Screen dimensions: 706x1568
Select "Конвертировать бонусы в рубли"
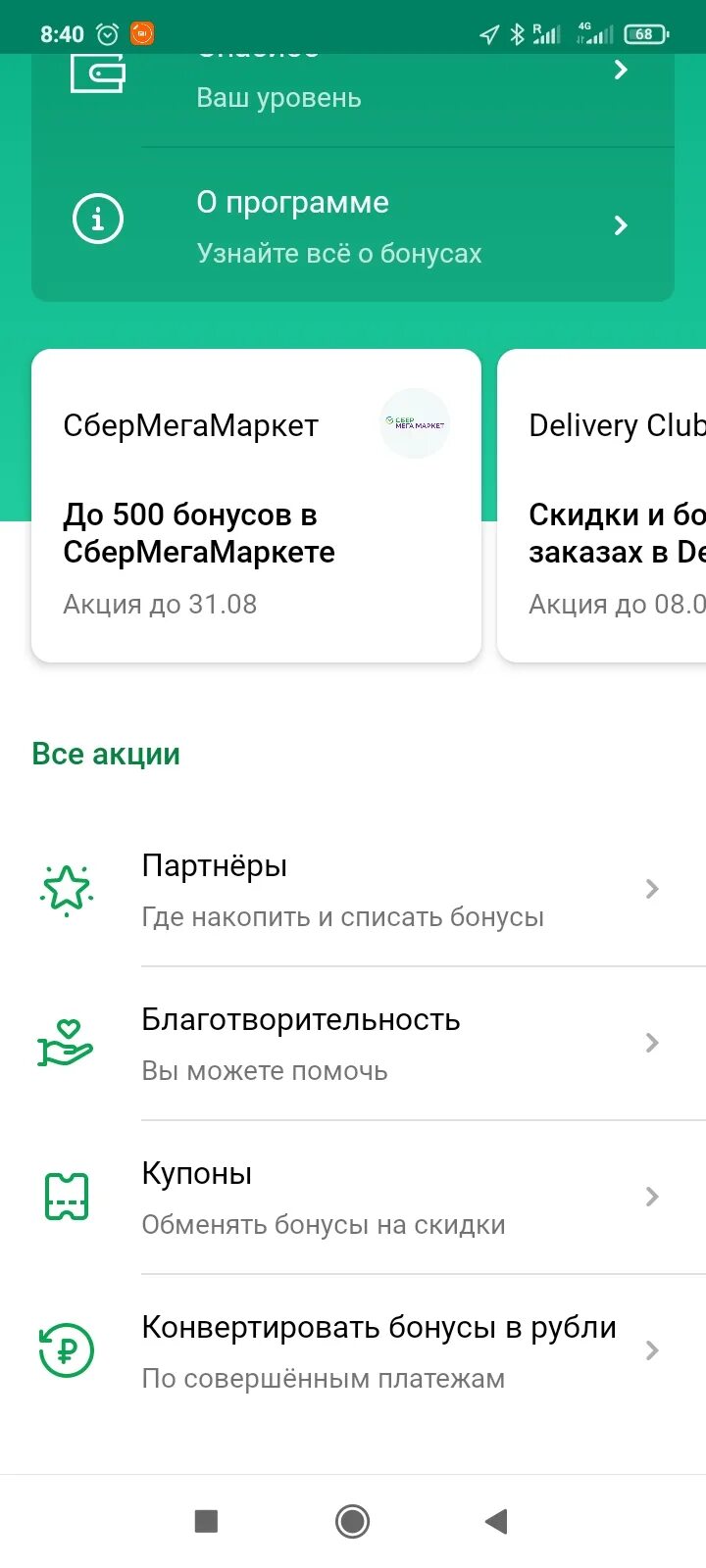[x=353, y=1351]
